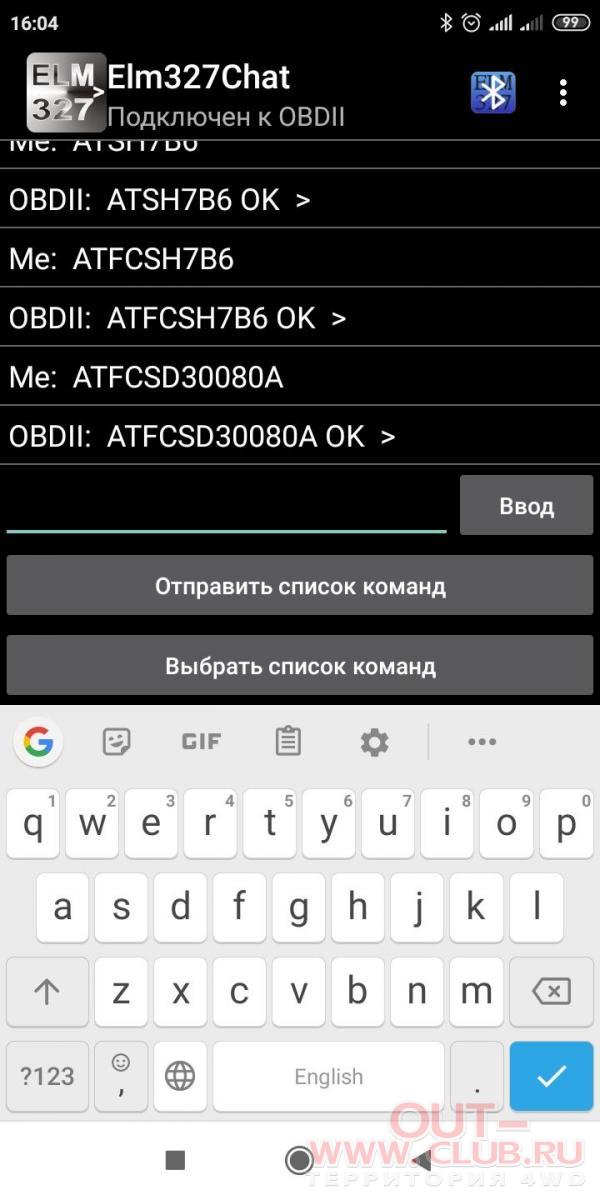This screenshot has height=1200, width=600.
Task: Open Google search on the keyboard
Action: [x=38, y=742]
